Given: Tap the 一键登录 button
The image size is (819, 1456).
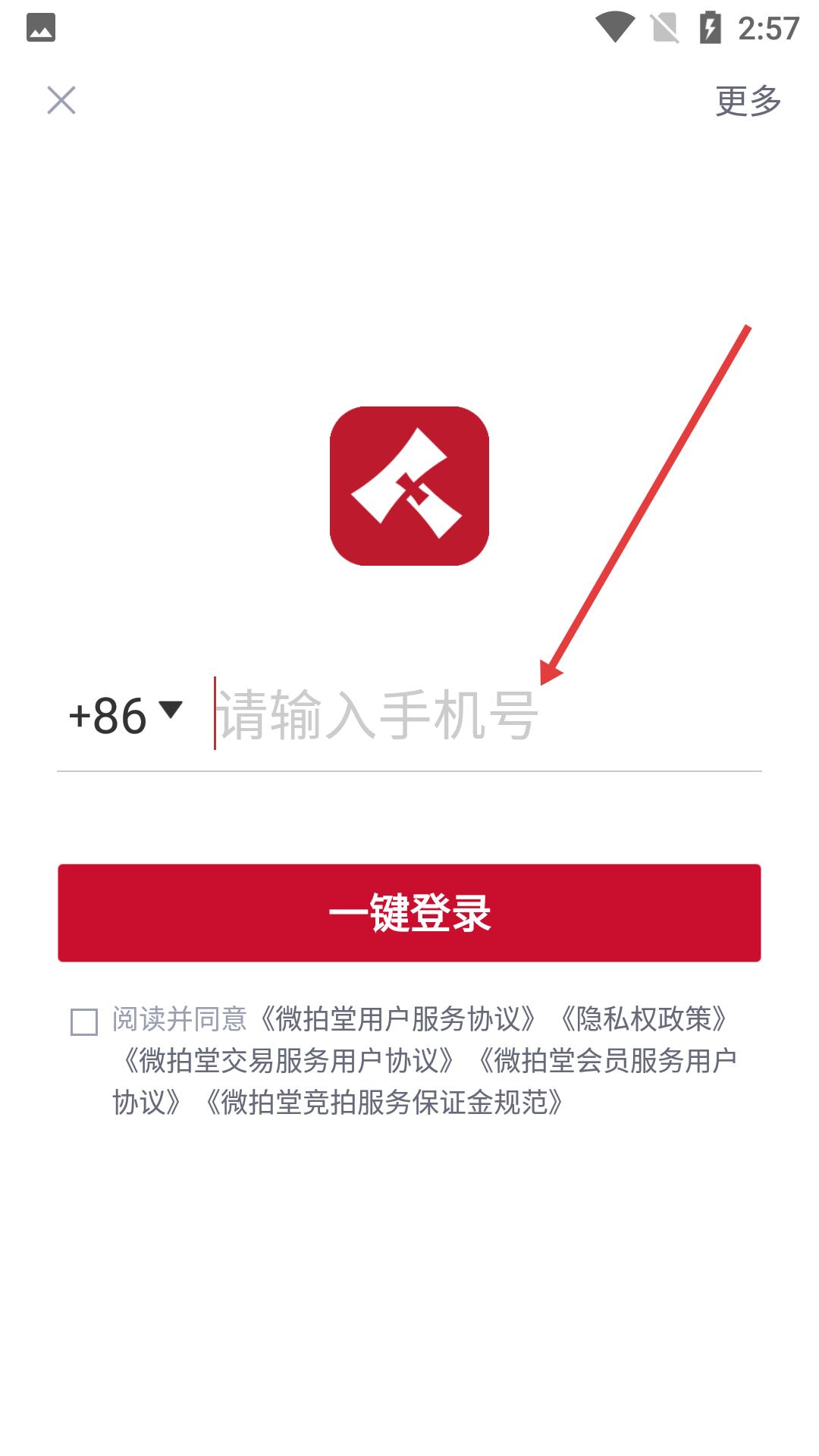Looking at the screenshot, I should click(x=409, y=913).
